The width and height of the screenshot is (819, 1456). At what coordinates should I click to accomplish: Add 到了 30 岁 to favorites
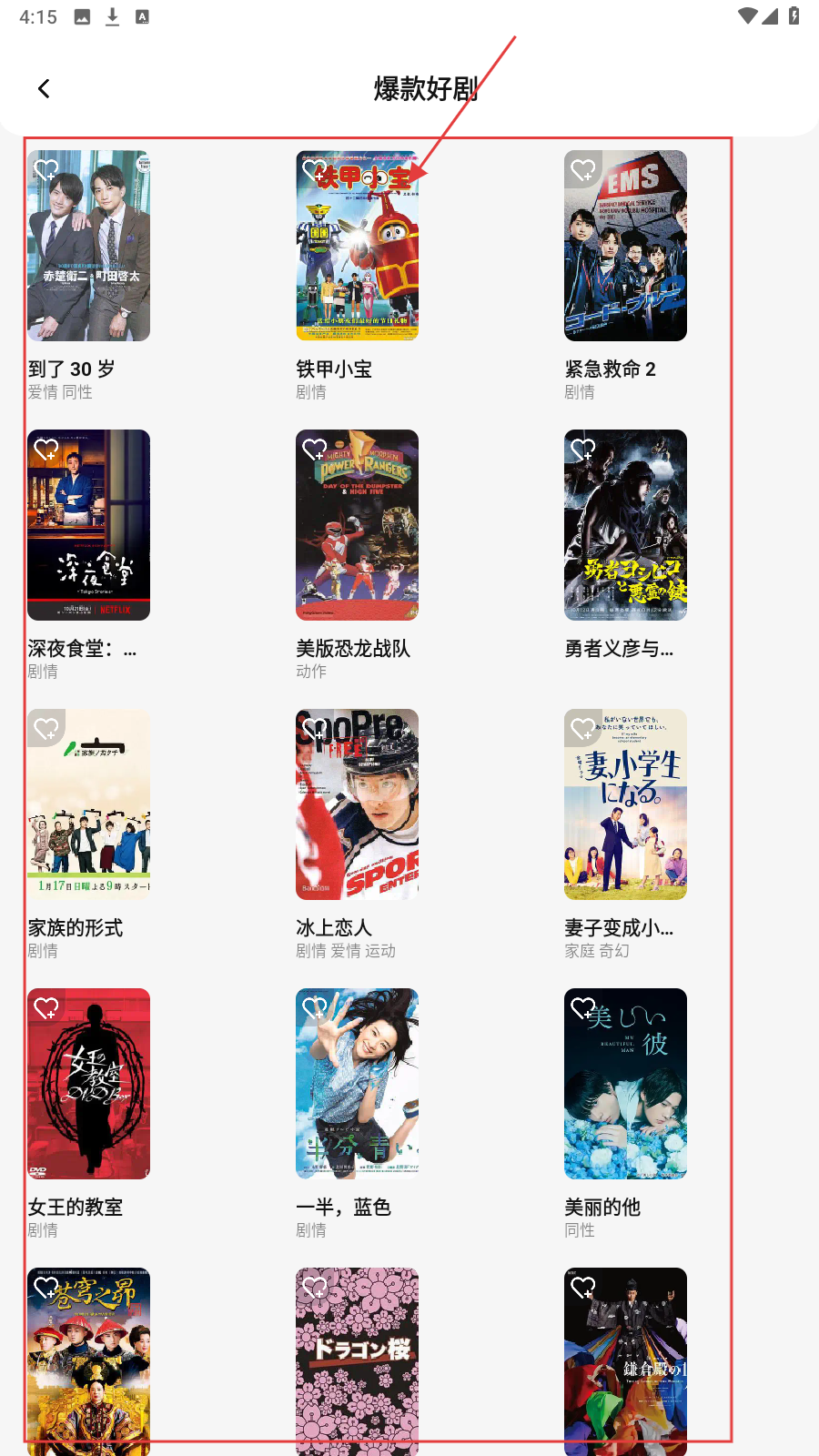point(45,169)
